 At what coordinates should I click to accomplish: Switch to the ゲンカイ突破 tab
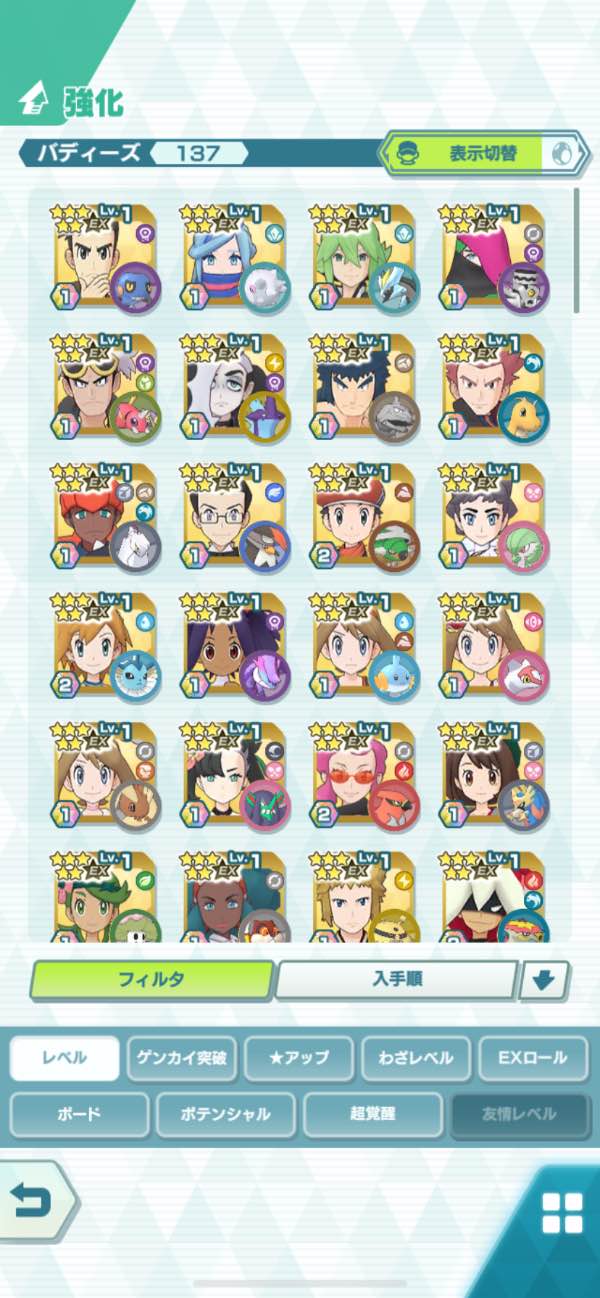[182, 1058]
